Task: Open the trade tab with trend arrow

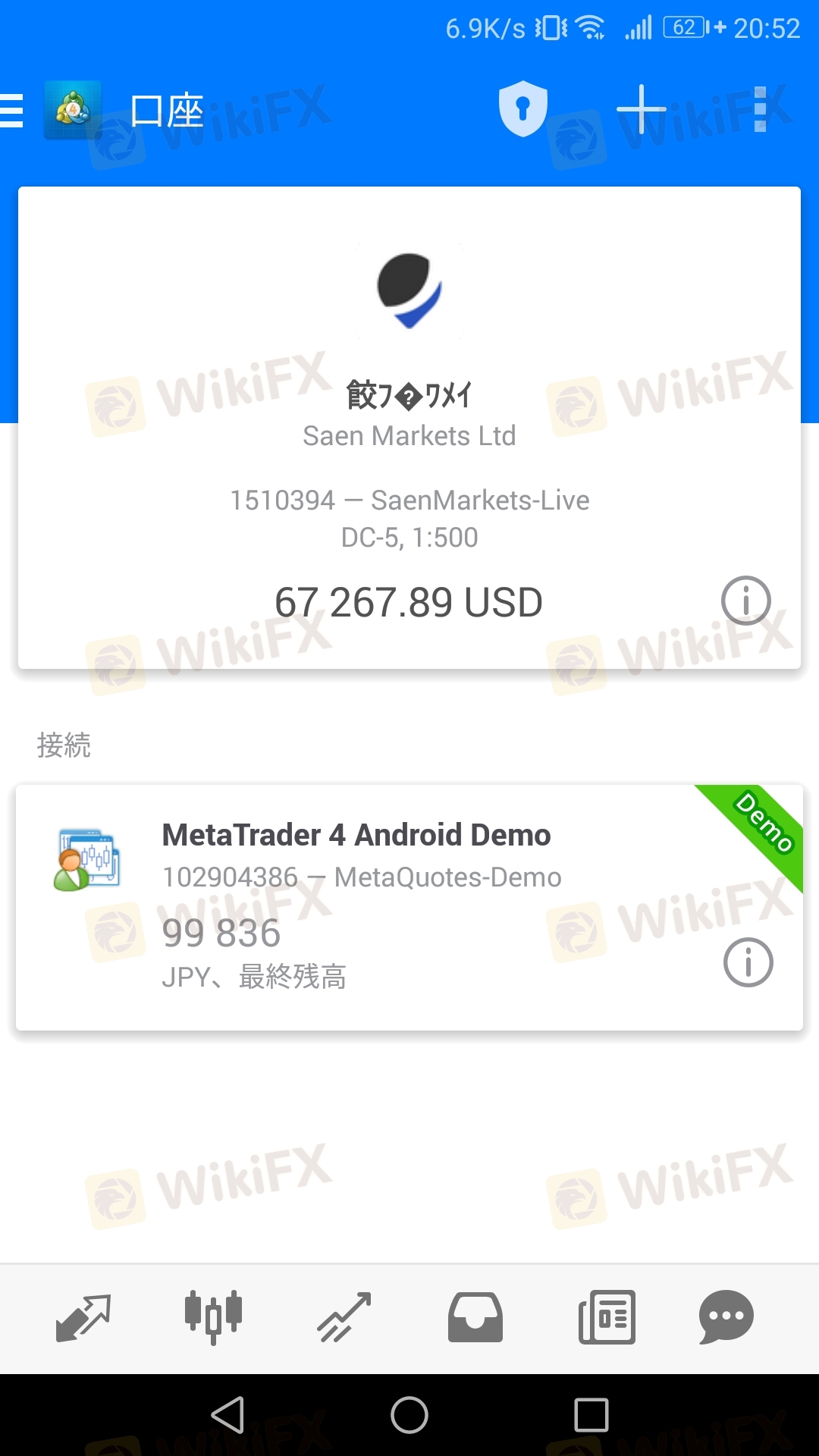Action: [344, 1318]
